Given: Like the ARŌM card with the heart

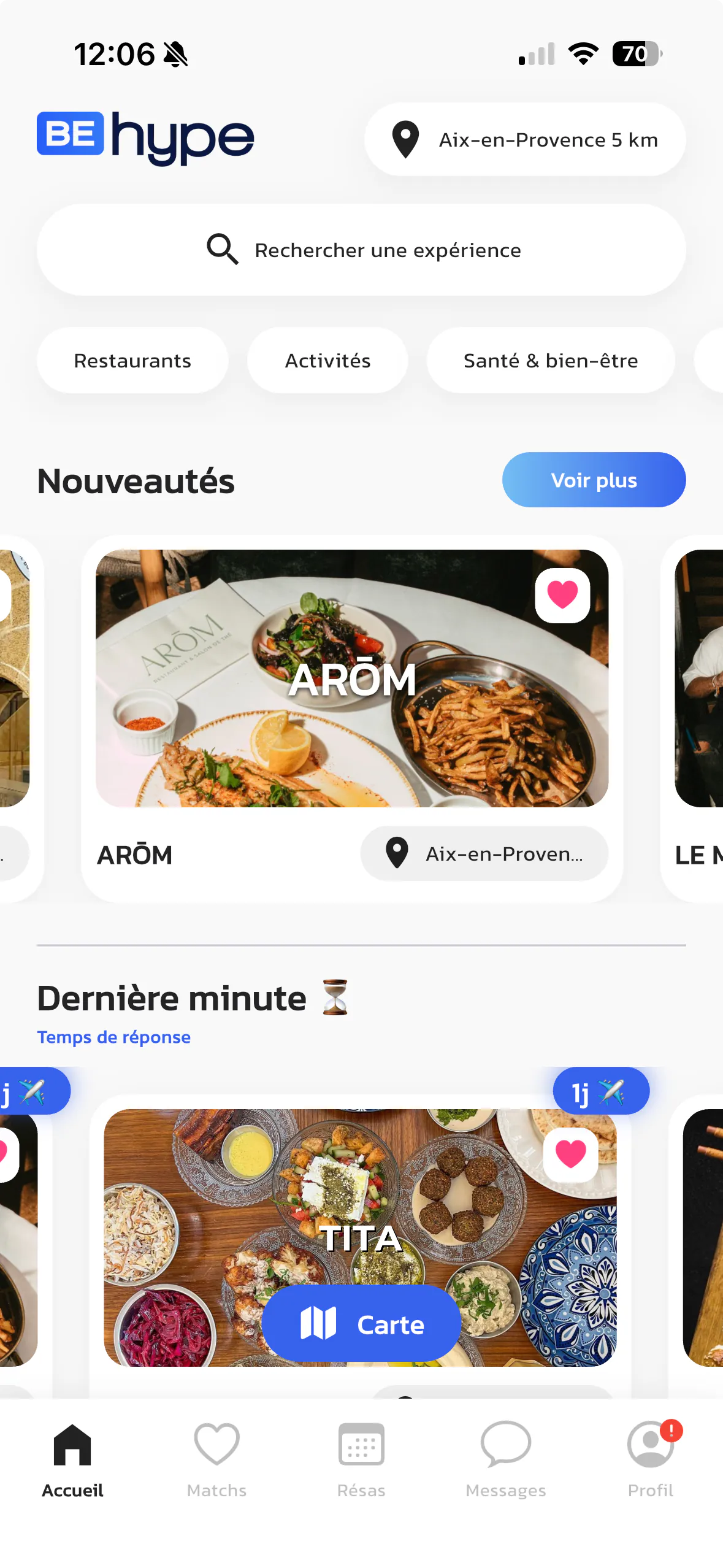Looking at the screenshot, I should [562, 595].
